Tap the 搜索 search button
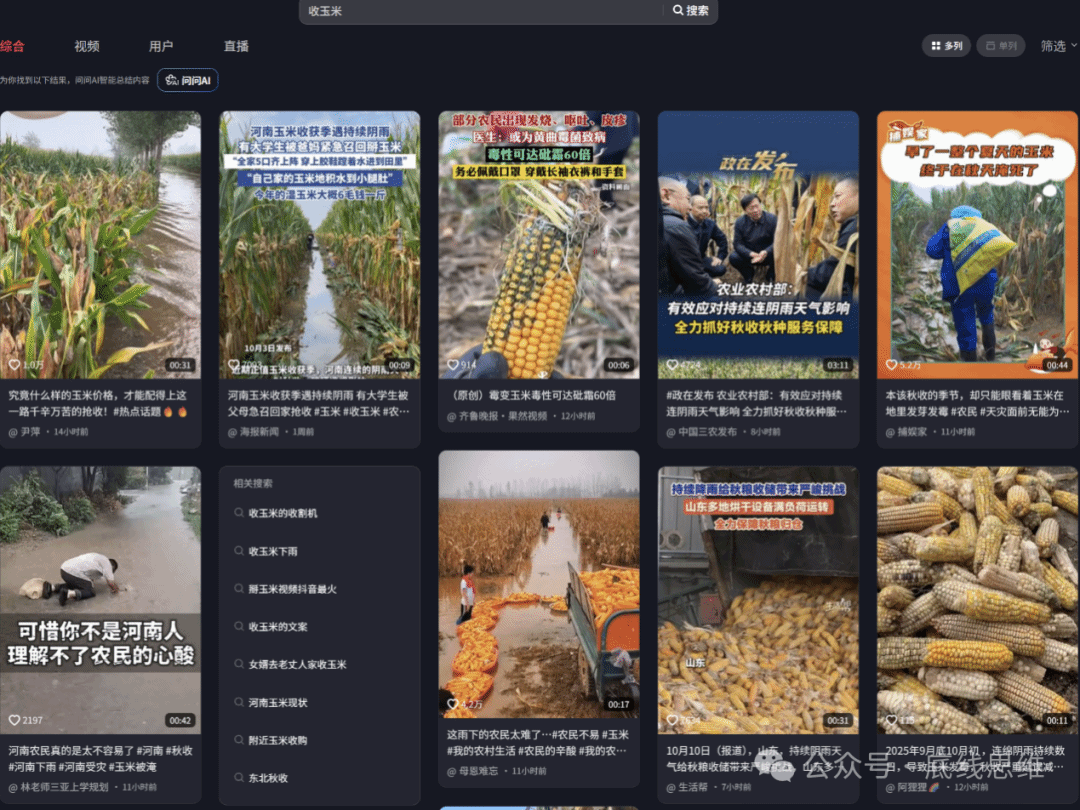 [x=690, y=10]
